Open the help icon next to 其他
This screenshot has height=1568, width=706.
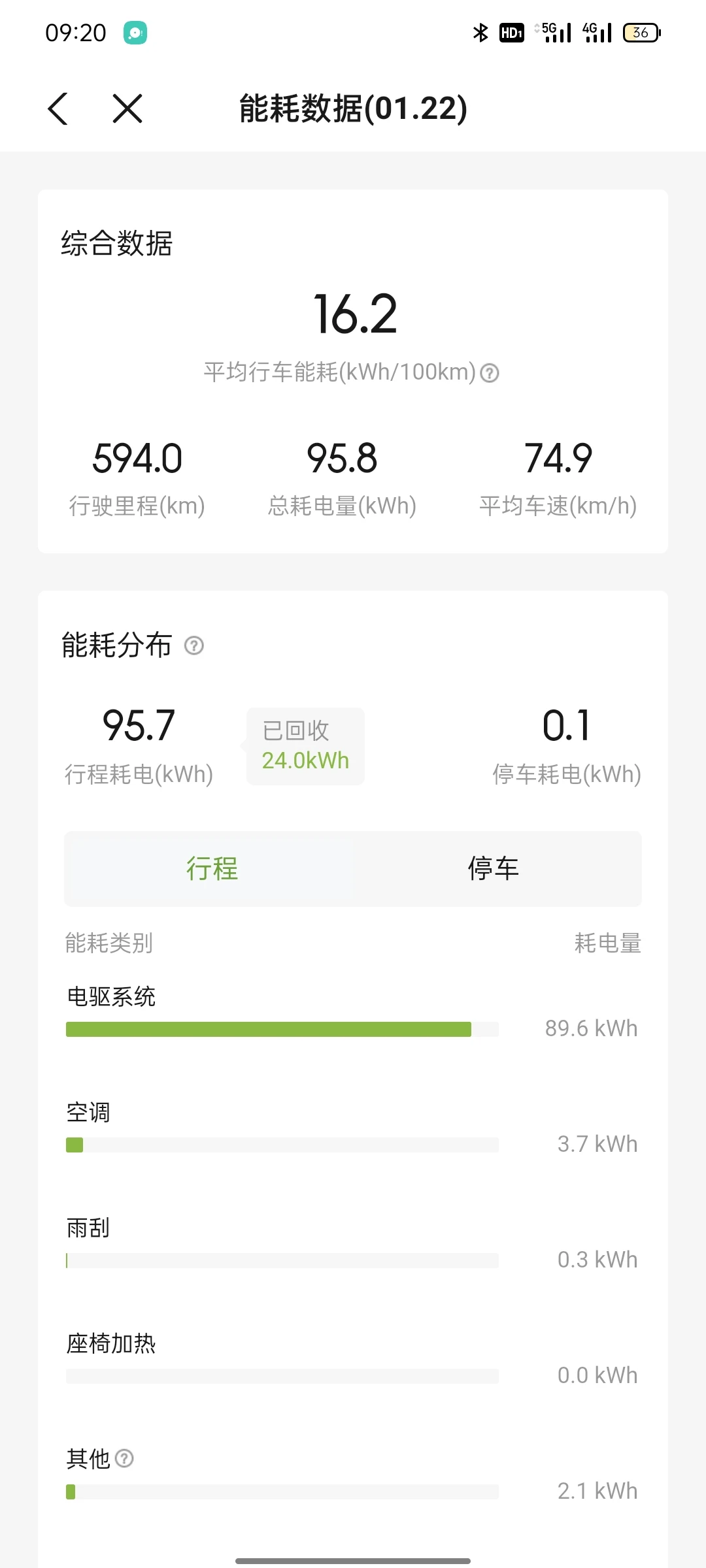tap(124, 1458)
